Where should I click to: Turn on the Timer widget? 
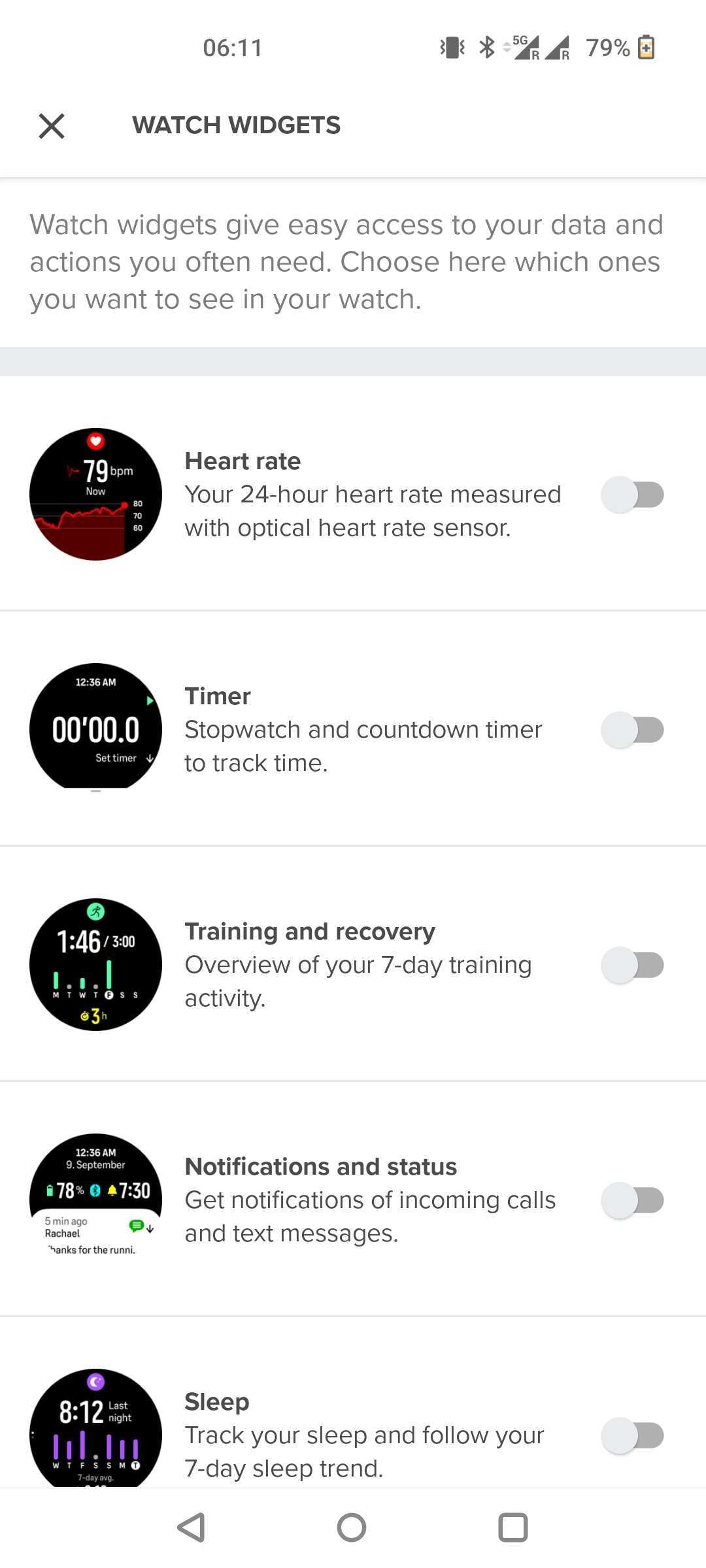pyautogui.click(x=632, y=730)
